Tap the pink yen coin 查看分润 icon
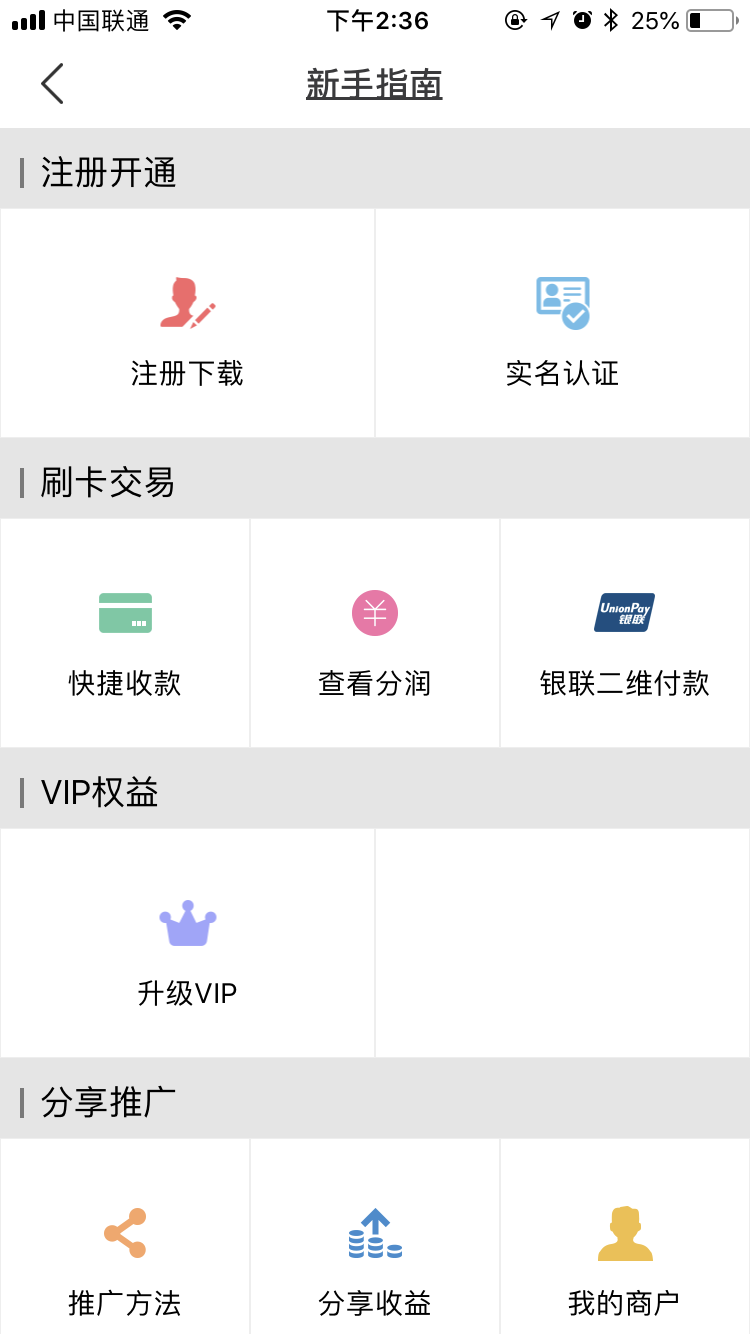 (374, 612)
